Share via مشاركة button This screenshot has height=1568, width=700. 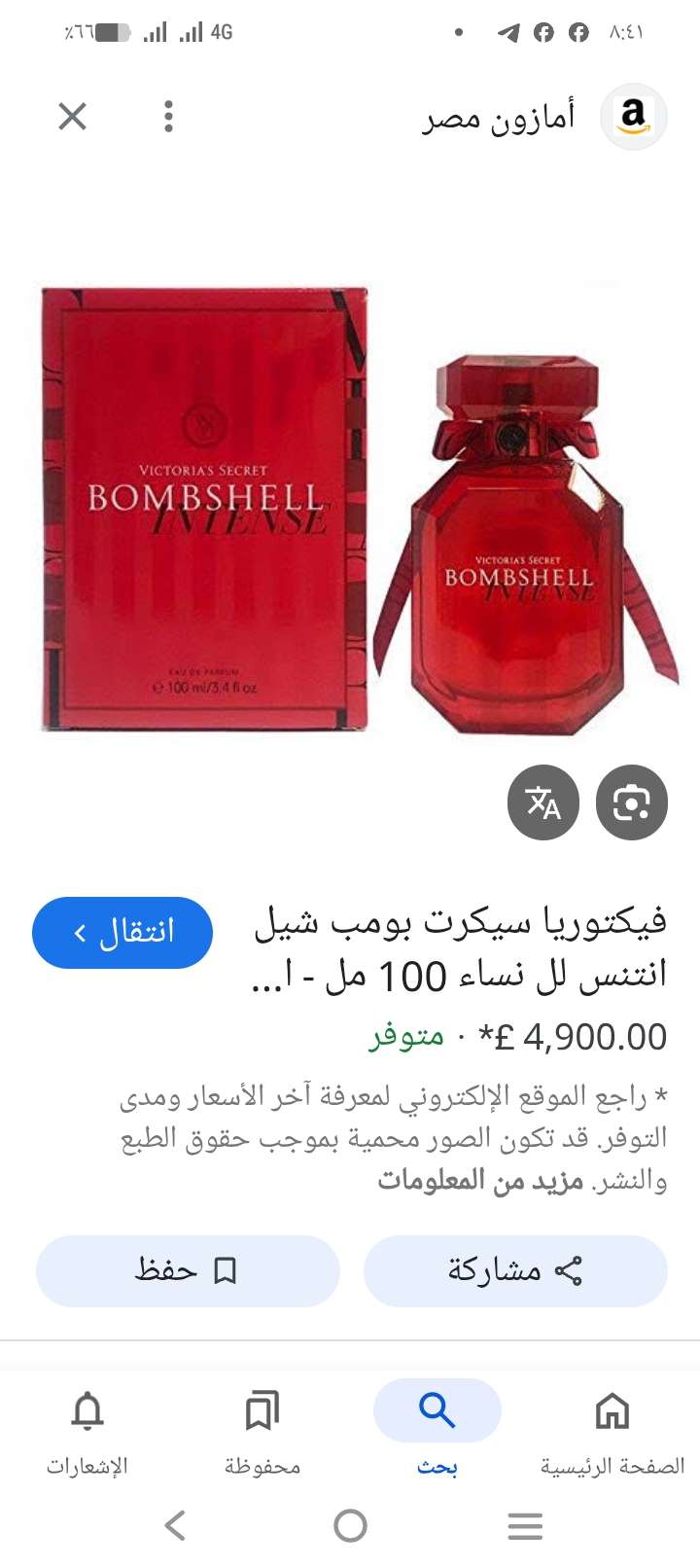(515, 1270)
